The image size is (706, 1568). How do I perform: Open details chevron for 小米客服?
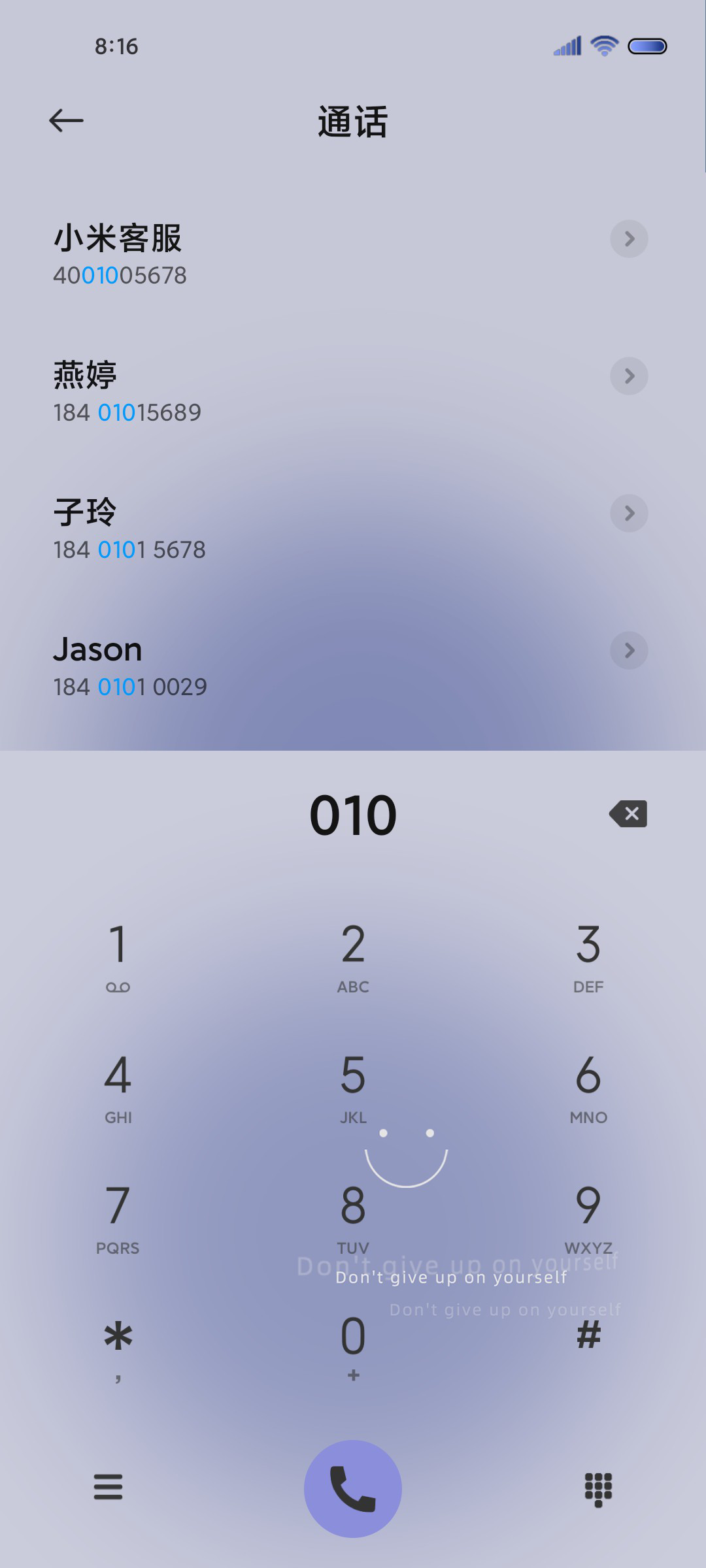tap(629, 238)
